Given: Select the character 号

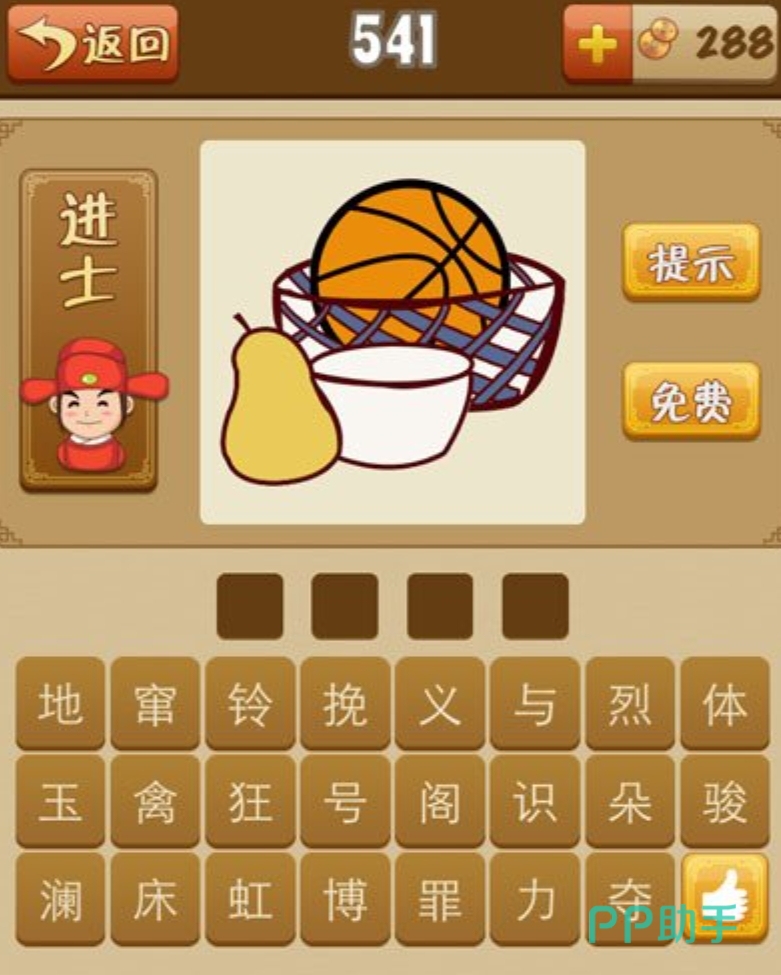Looking at the screenshot, I should [345, 801].
